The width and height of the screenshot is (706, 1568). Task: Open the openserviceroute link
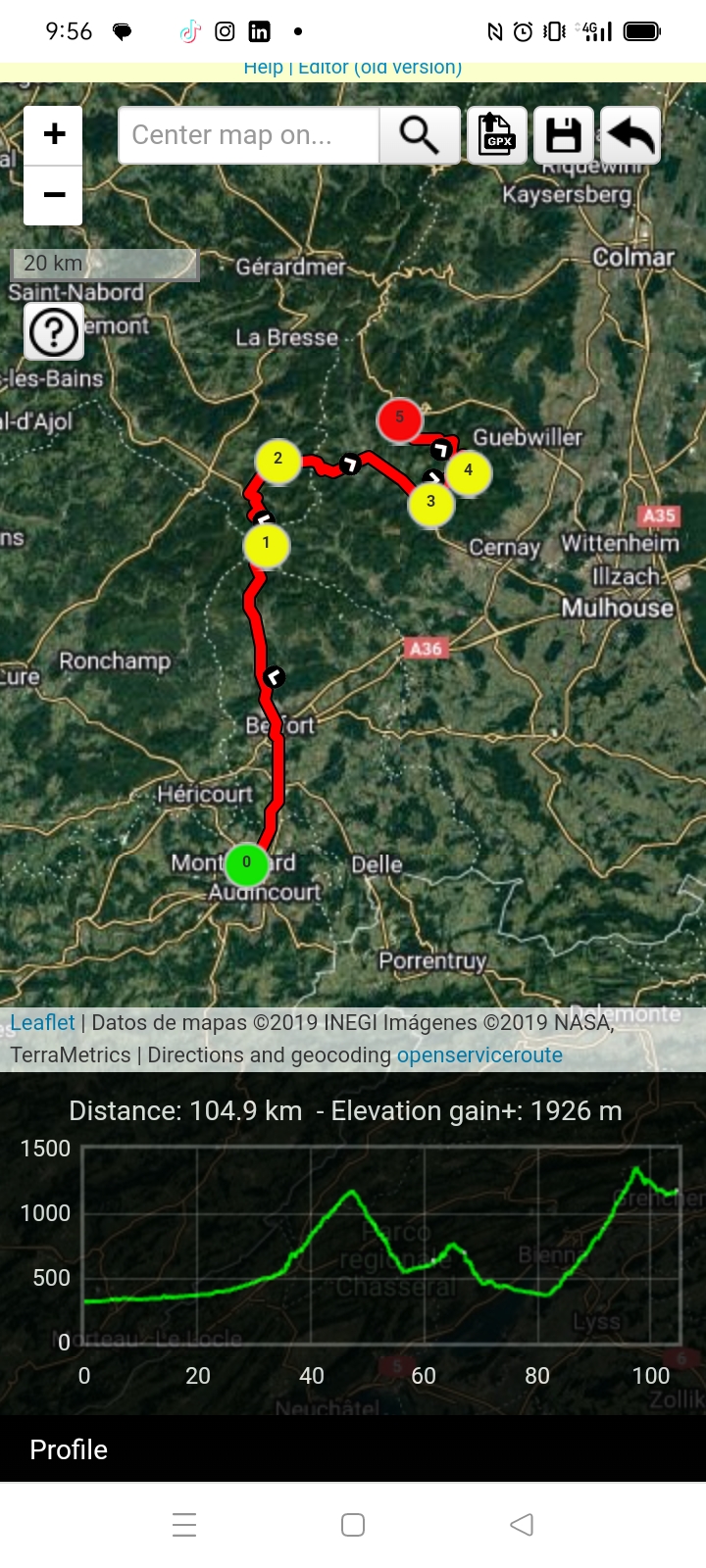pos(479,1055)
